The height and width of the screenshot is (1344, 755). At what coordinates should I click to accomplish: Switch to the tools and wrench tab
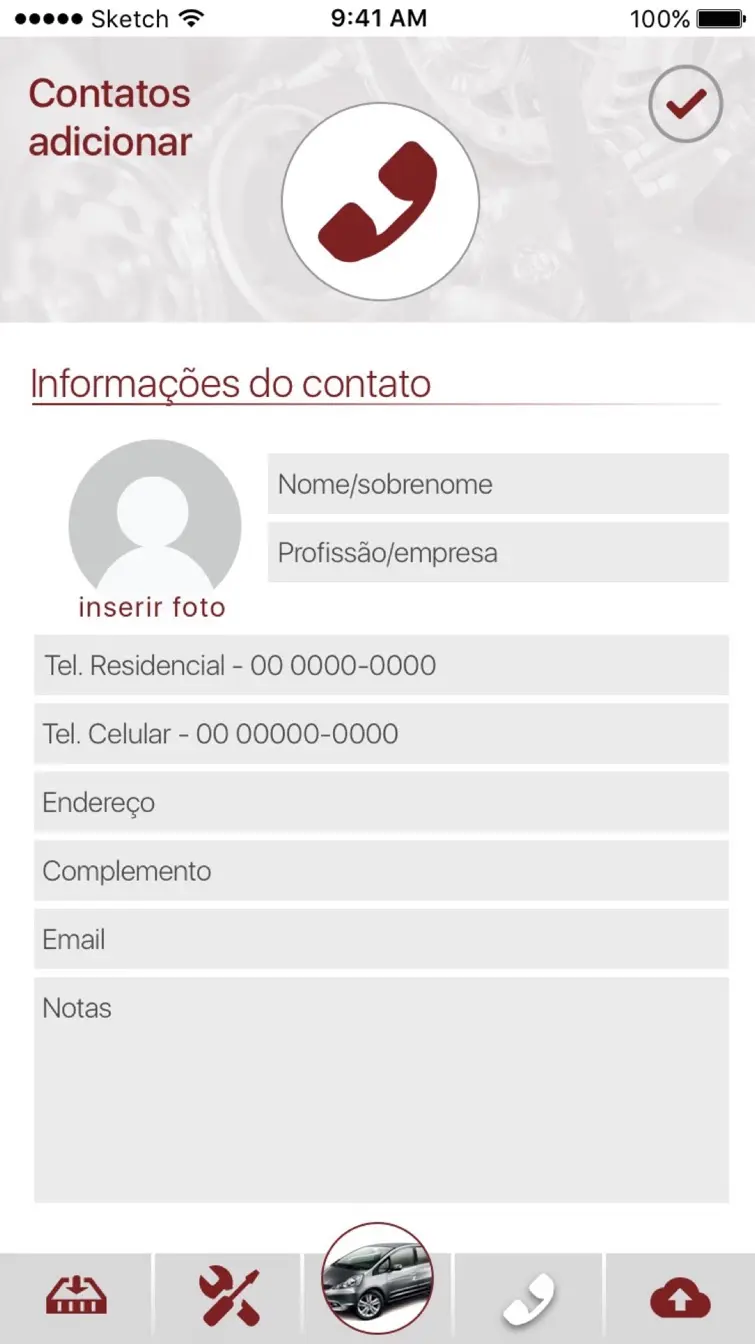pyautogui.click(x=228, y=1298)
